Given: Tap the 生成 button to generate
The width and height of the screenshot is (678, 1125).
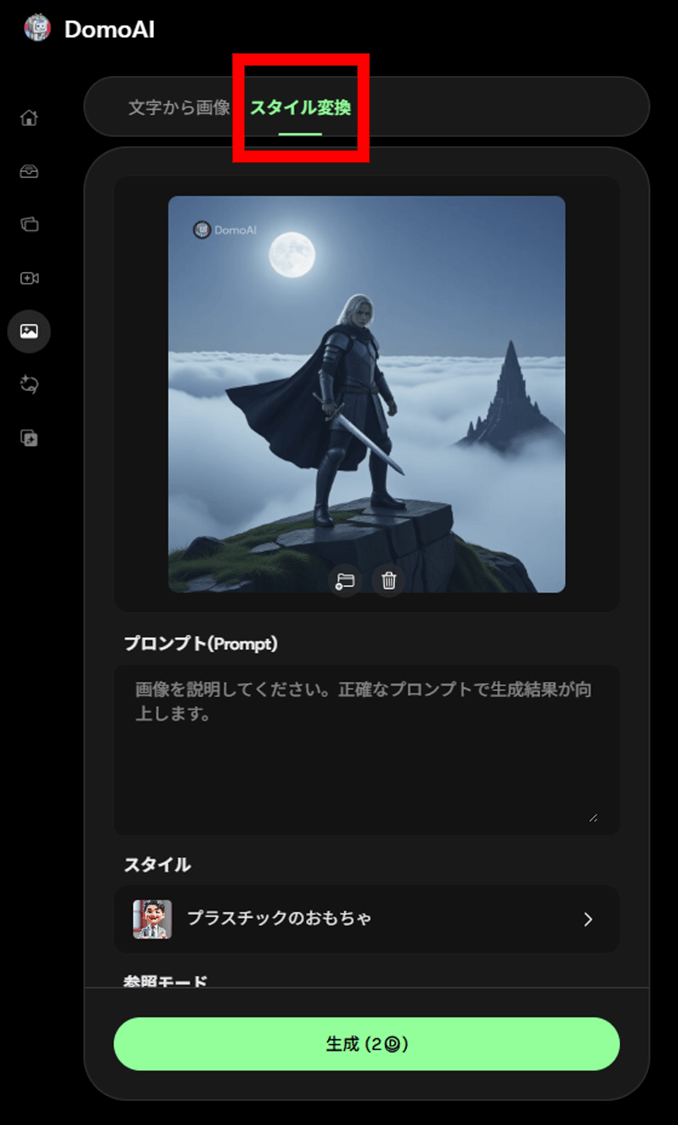Looking at the screenshot, I should [366, 1044].
